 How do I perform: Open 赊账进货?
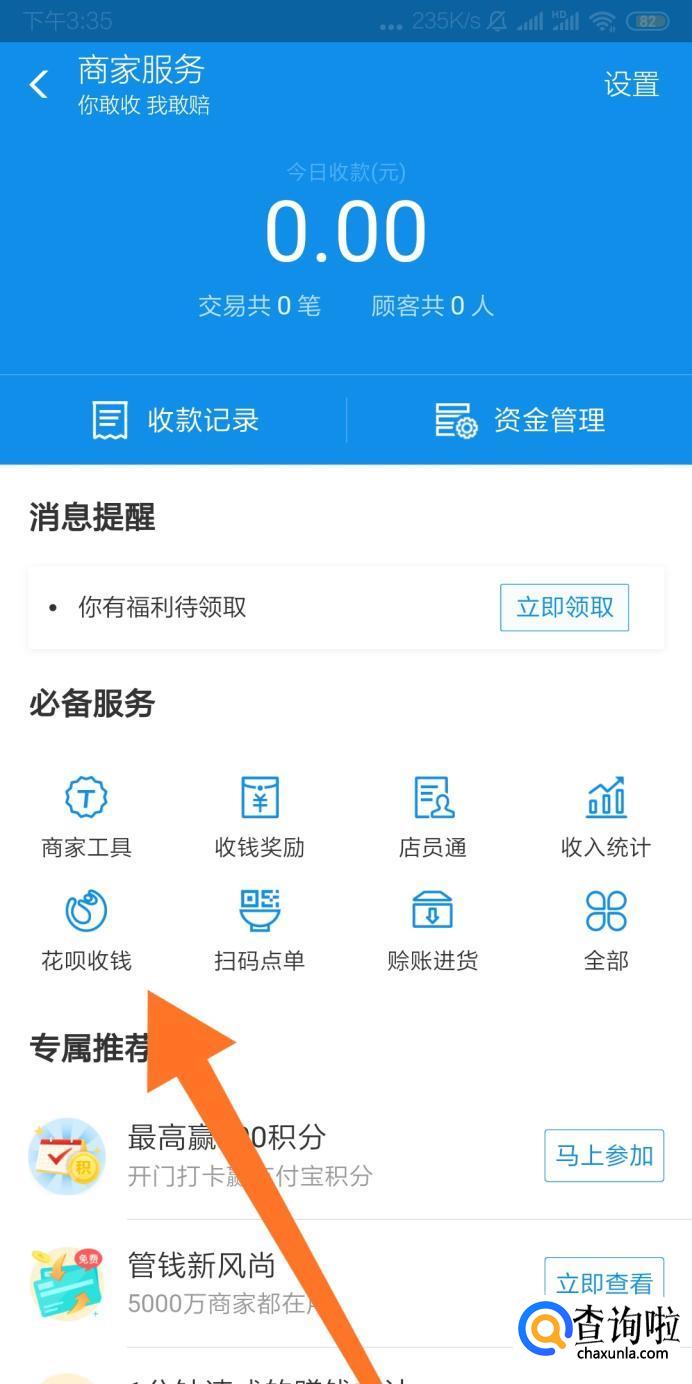point(432,932)
